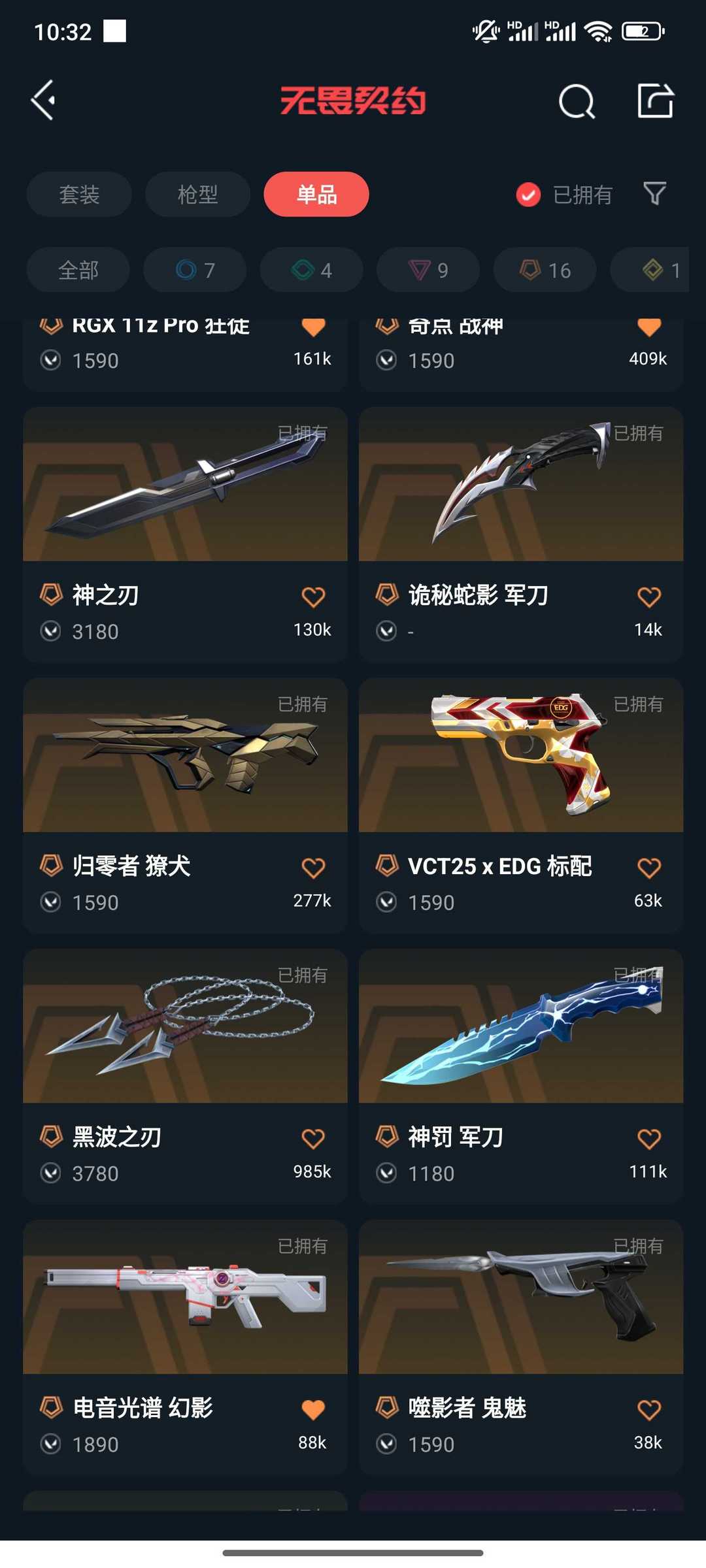Like the 黑波之刃 skin
This screenshot has height=1568, width=706.
pyautogui.click(x=313, y=1139)
